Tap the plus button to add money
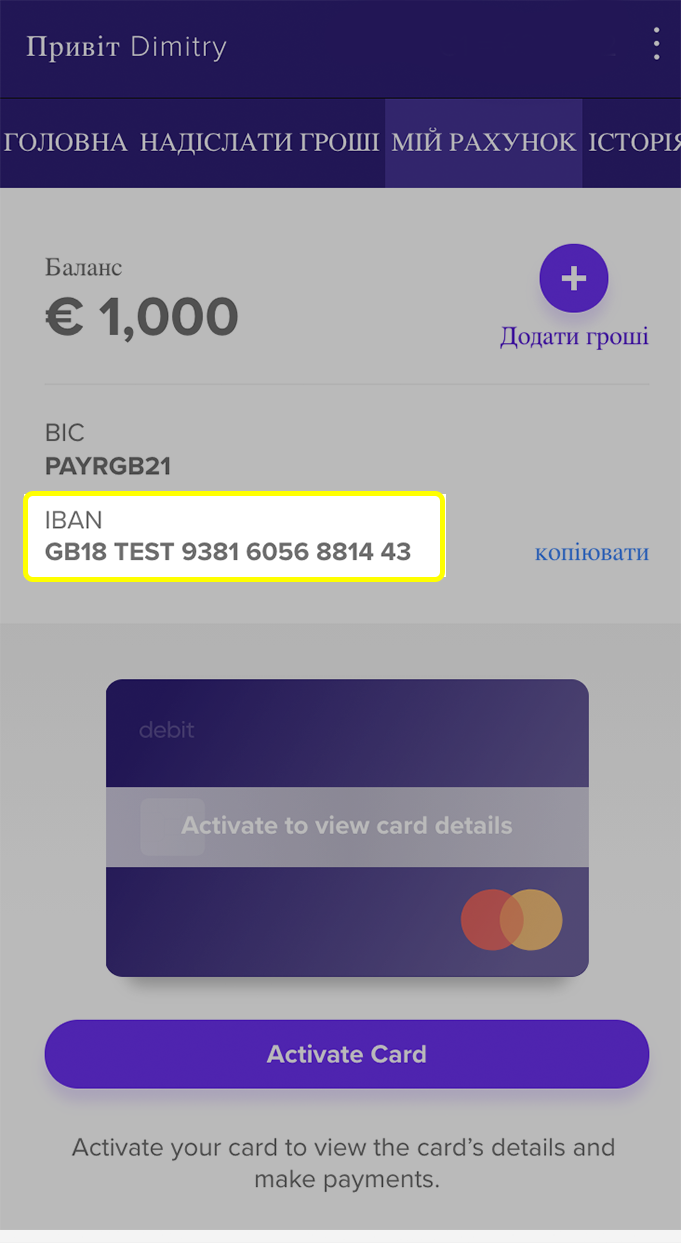 (x=574, y=279)
